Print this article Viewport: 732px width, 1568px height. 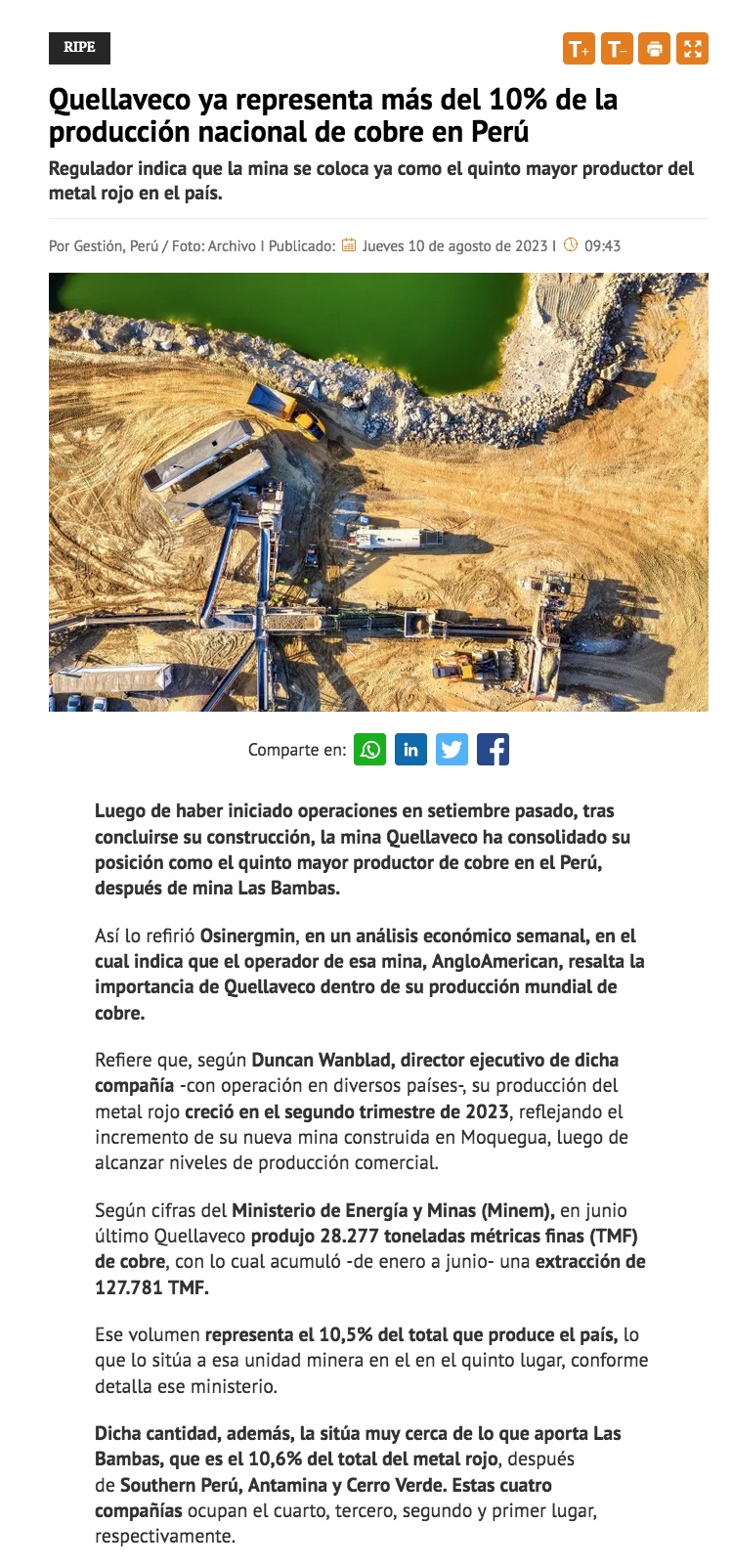(x=655, y=49)
